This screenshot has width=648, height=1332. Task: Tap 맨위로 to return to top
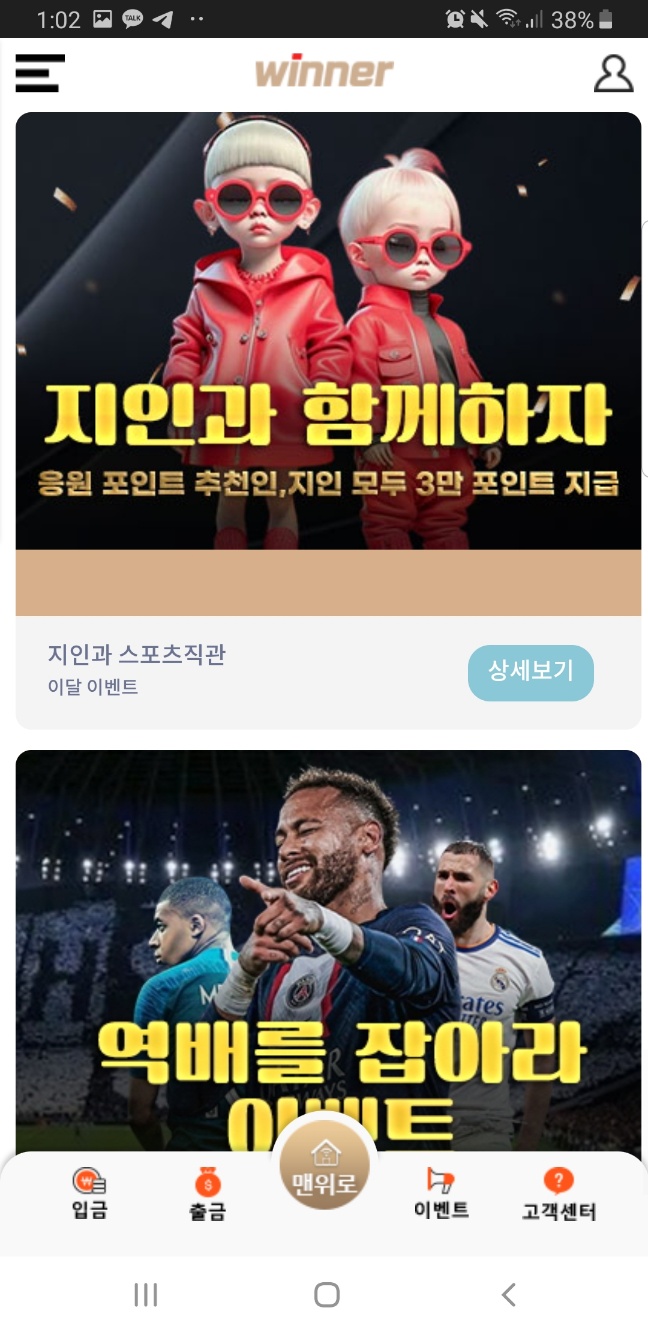click(x=325, y=1168)
